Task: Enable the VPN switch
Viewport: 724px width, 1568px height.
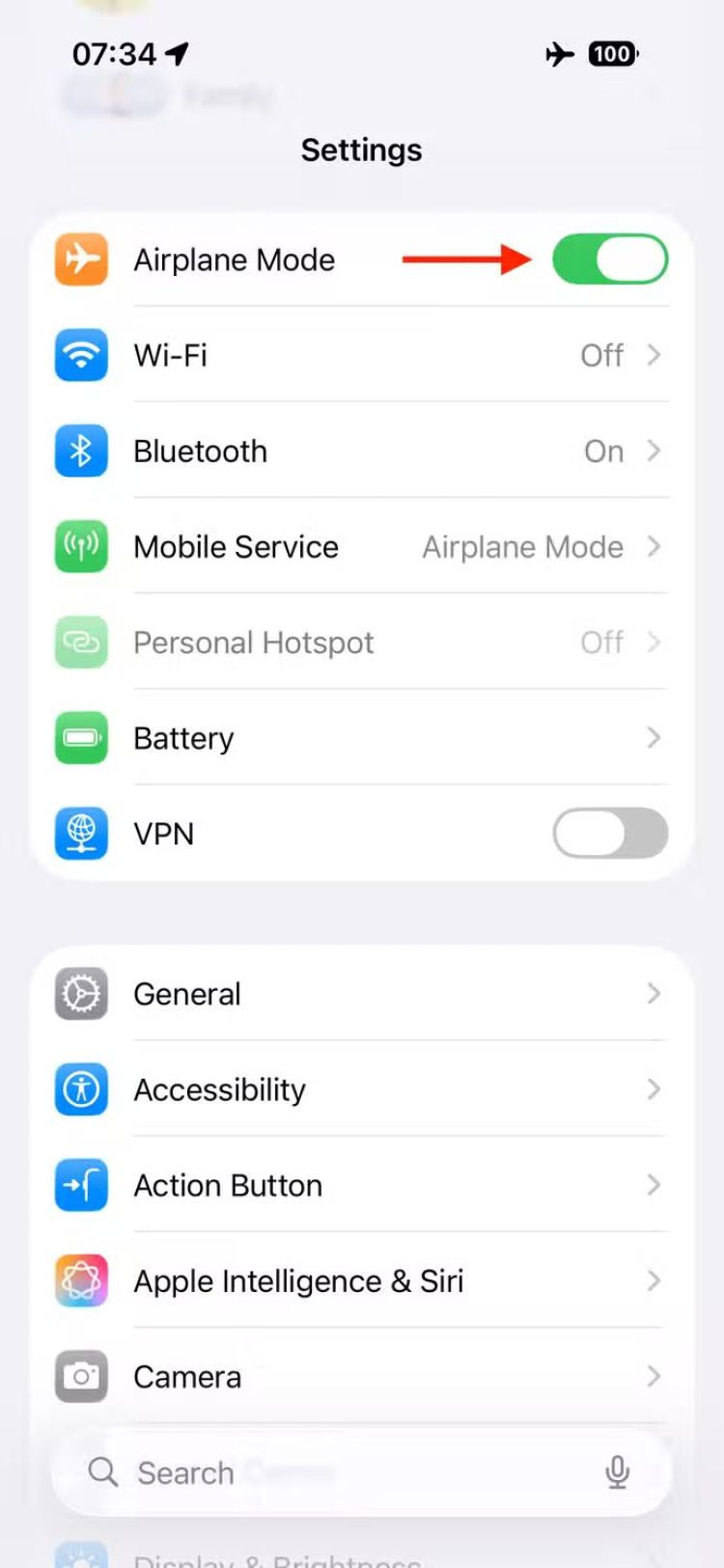Action: (609, 833)
